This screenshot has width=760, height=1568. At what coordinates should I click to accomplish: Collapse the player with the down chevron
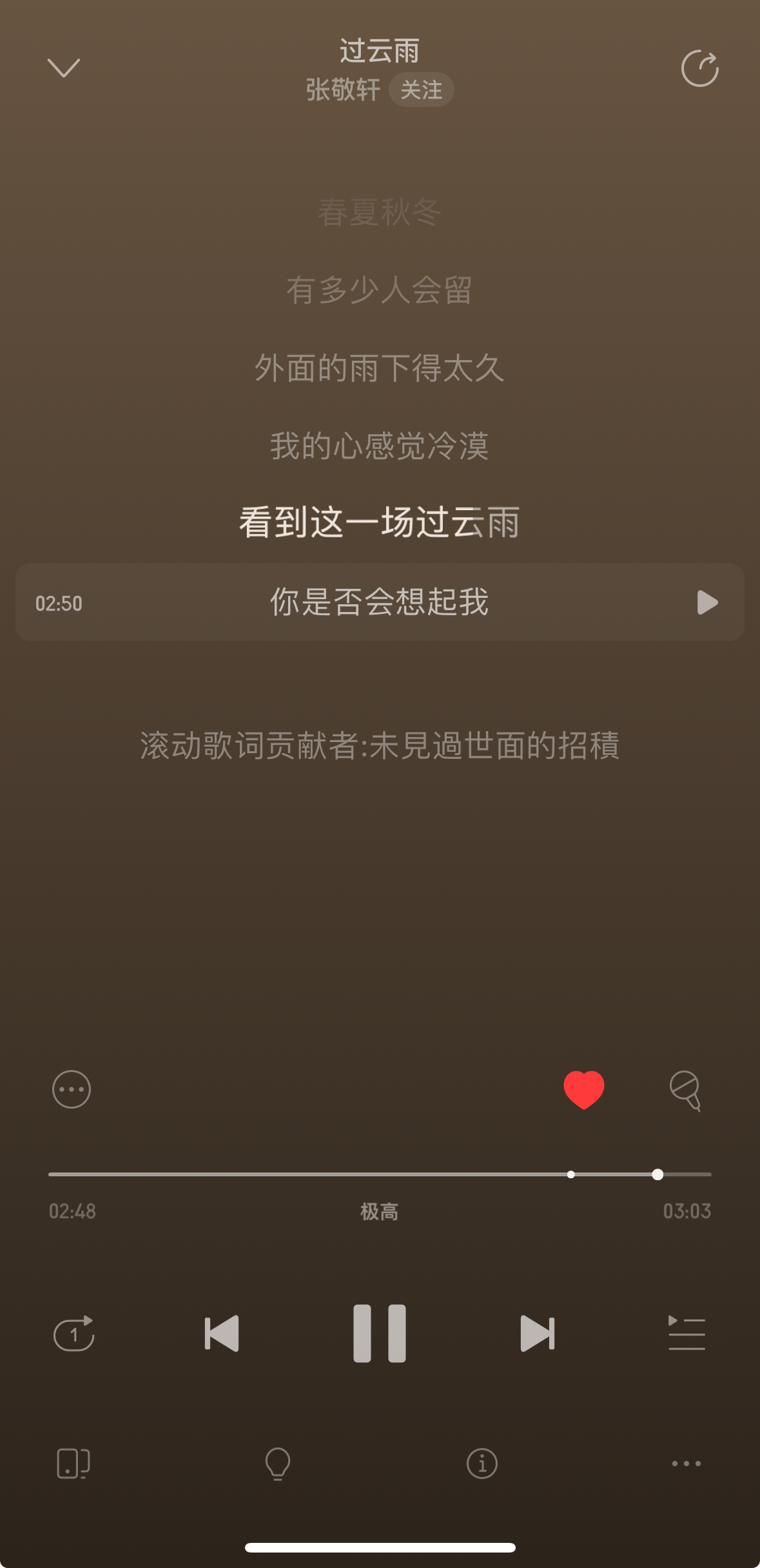coord(64,68)
